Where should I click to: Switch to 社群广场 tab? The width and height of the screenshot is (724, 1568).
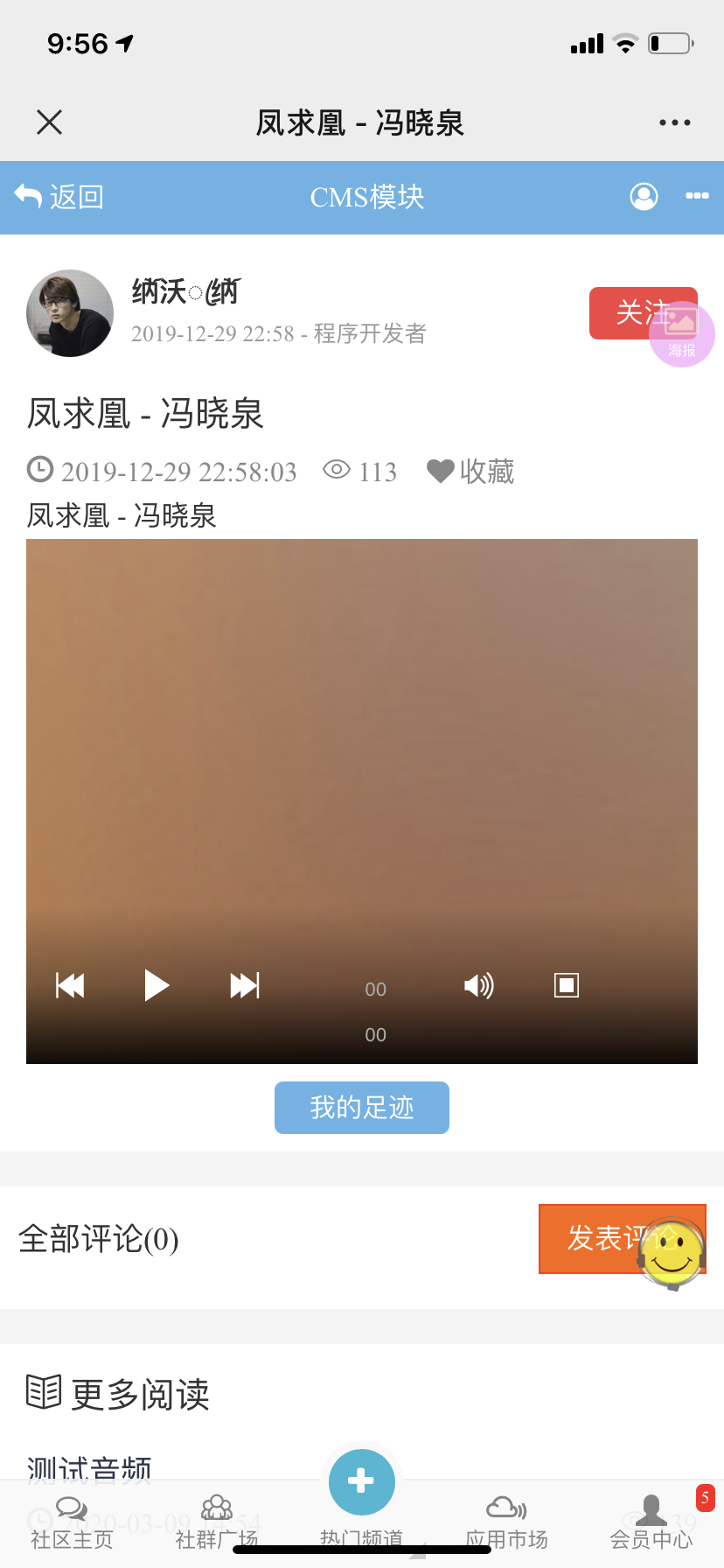pos(217,1522)
